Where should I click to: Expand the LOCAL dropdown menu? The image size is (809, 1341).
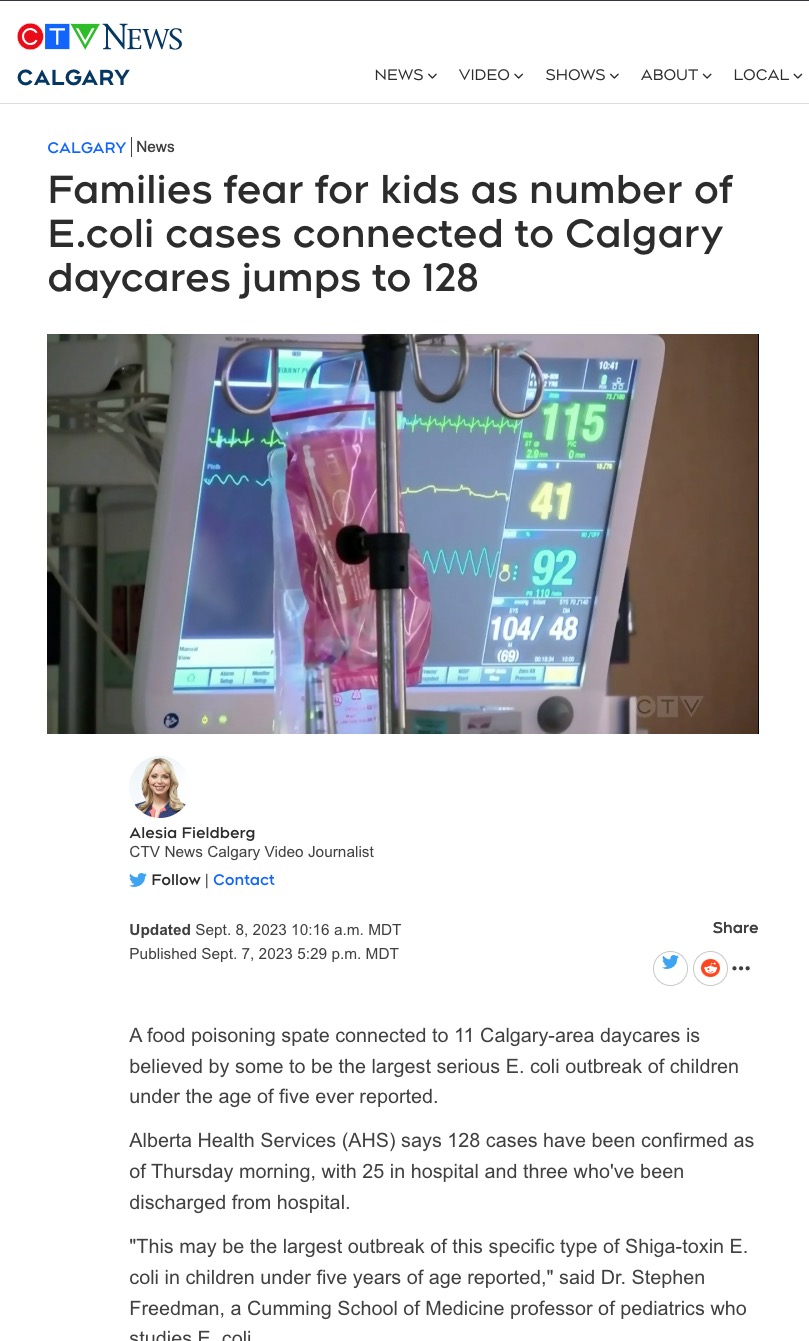tap(768, 75)
